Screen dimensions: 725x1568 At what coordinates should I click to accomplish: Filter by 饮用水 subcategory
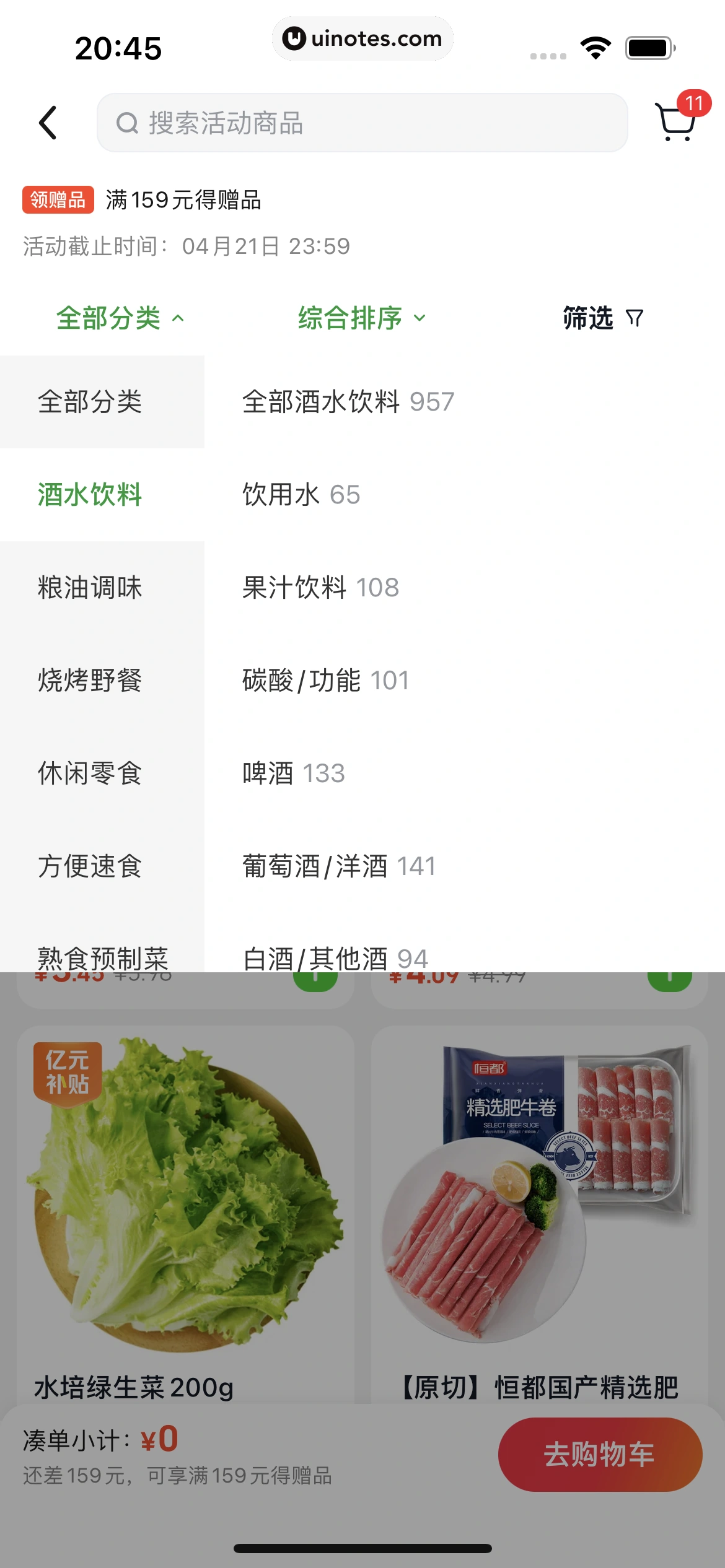tap(301, 495)
